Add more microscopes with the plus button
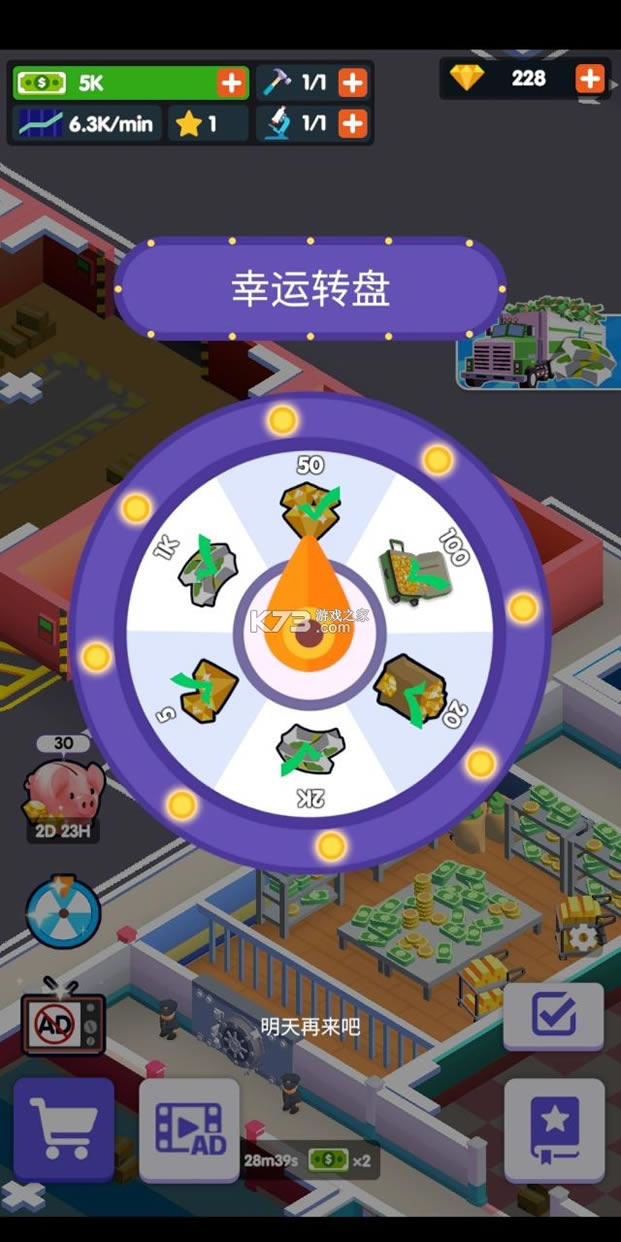The image size is (621, 1242). [352, 124]
